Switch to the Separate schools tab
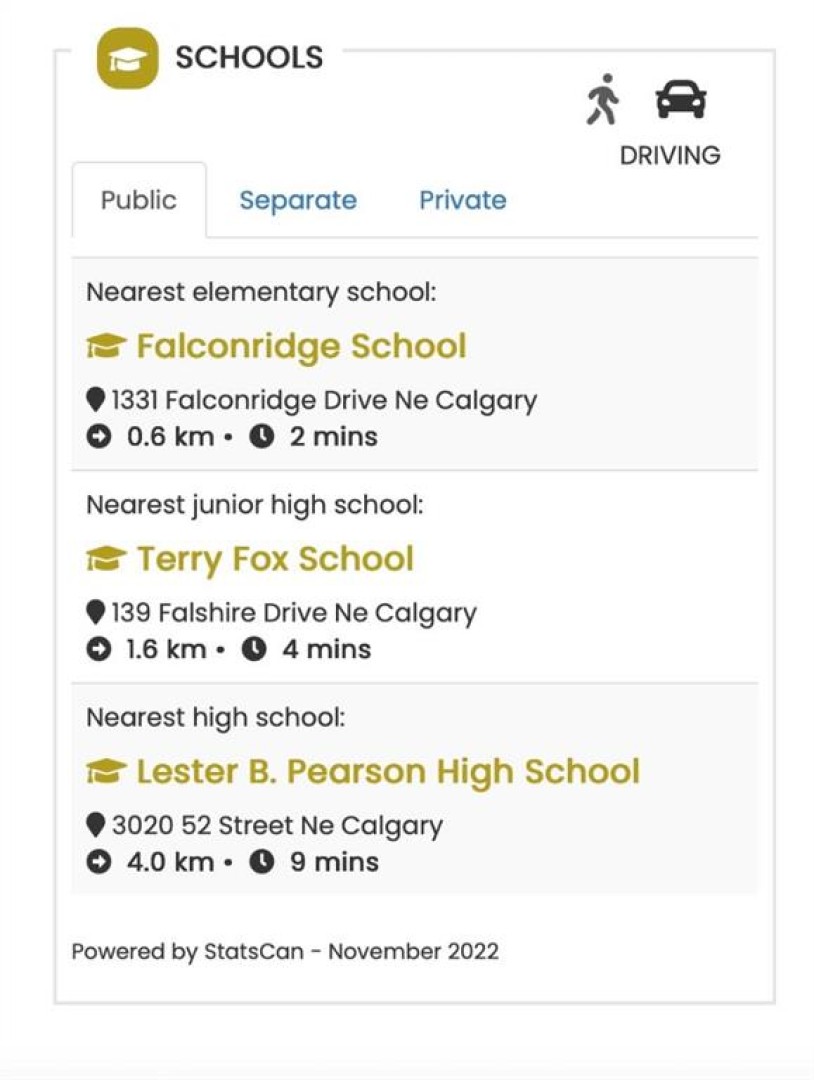Image resolution: width=814 pixels, height=1080 pixels. (298, 200)
